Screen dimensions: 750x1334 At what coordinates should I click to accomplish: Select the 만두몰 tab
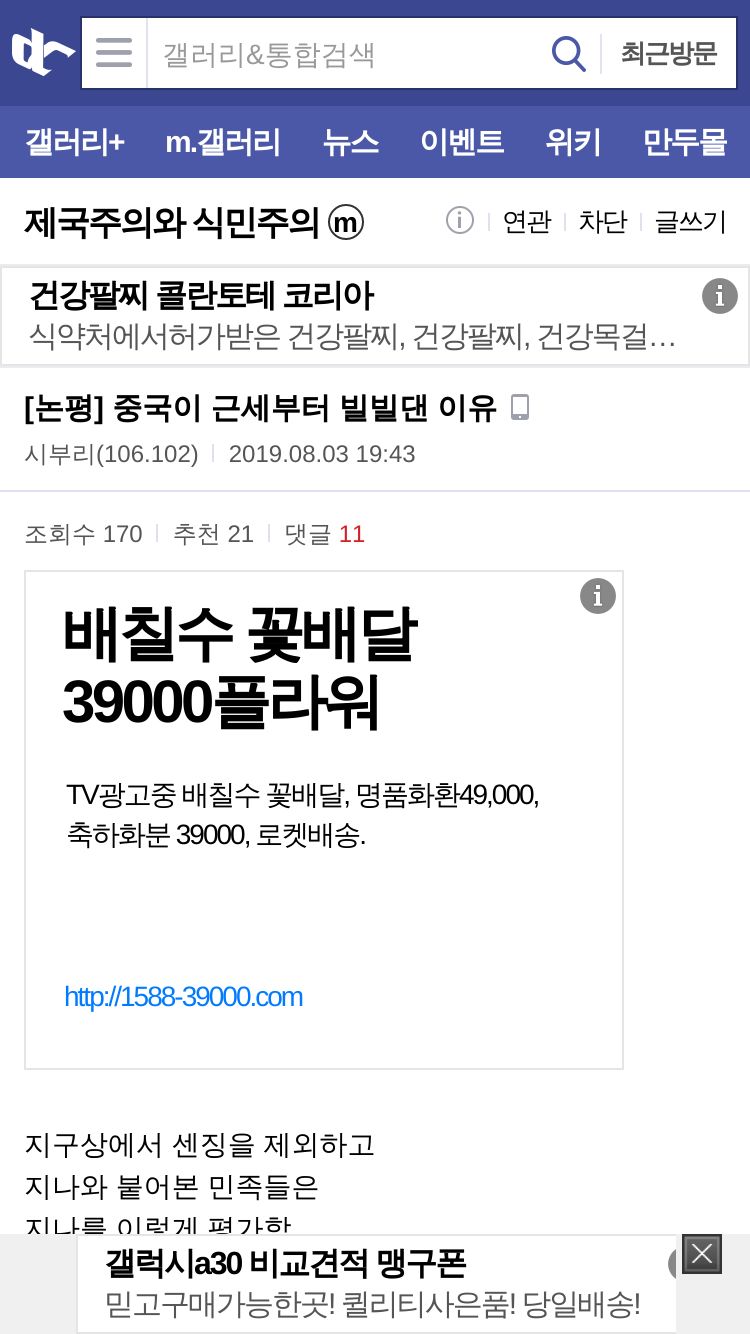click(x=685, y=142)
